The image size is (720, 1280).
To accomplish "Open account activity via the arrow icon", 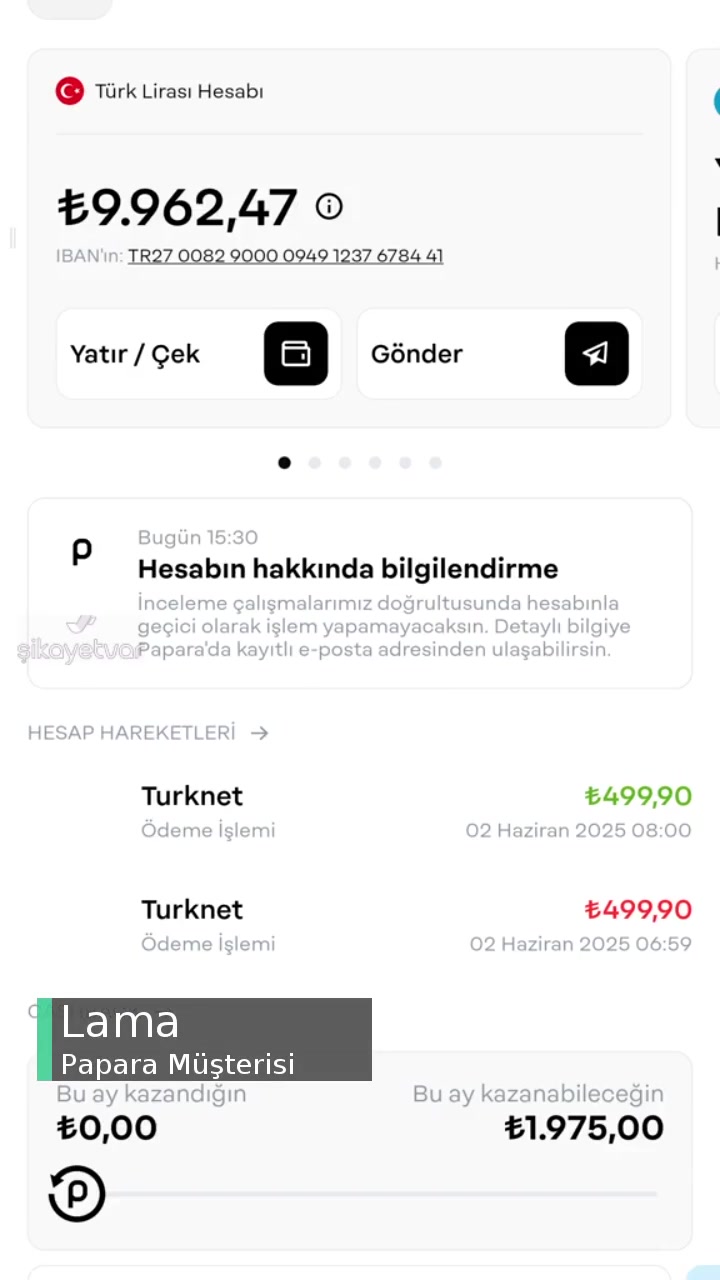I will pos(259,732).
